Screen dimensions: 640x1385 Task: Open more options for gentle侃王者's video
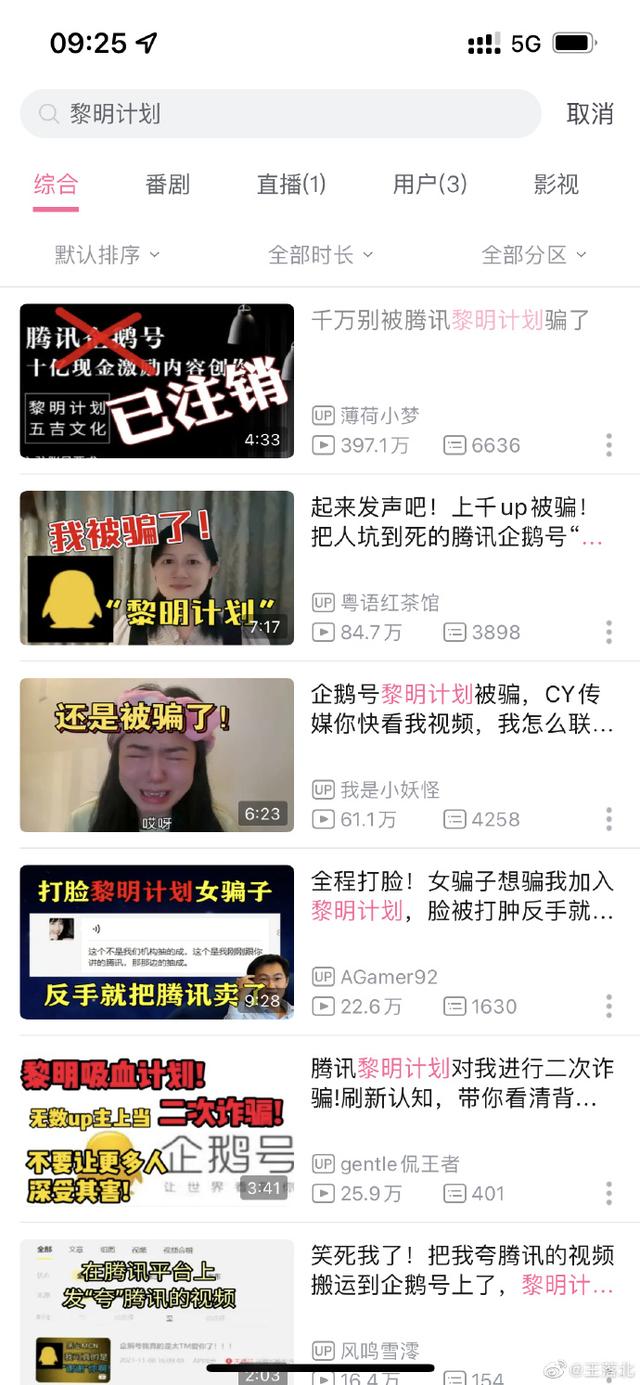608,1193
